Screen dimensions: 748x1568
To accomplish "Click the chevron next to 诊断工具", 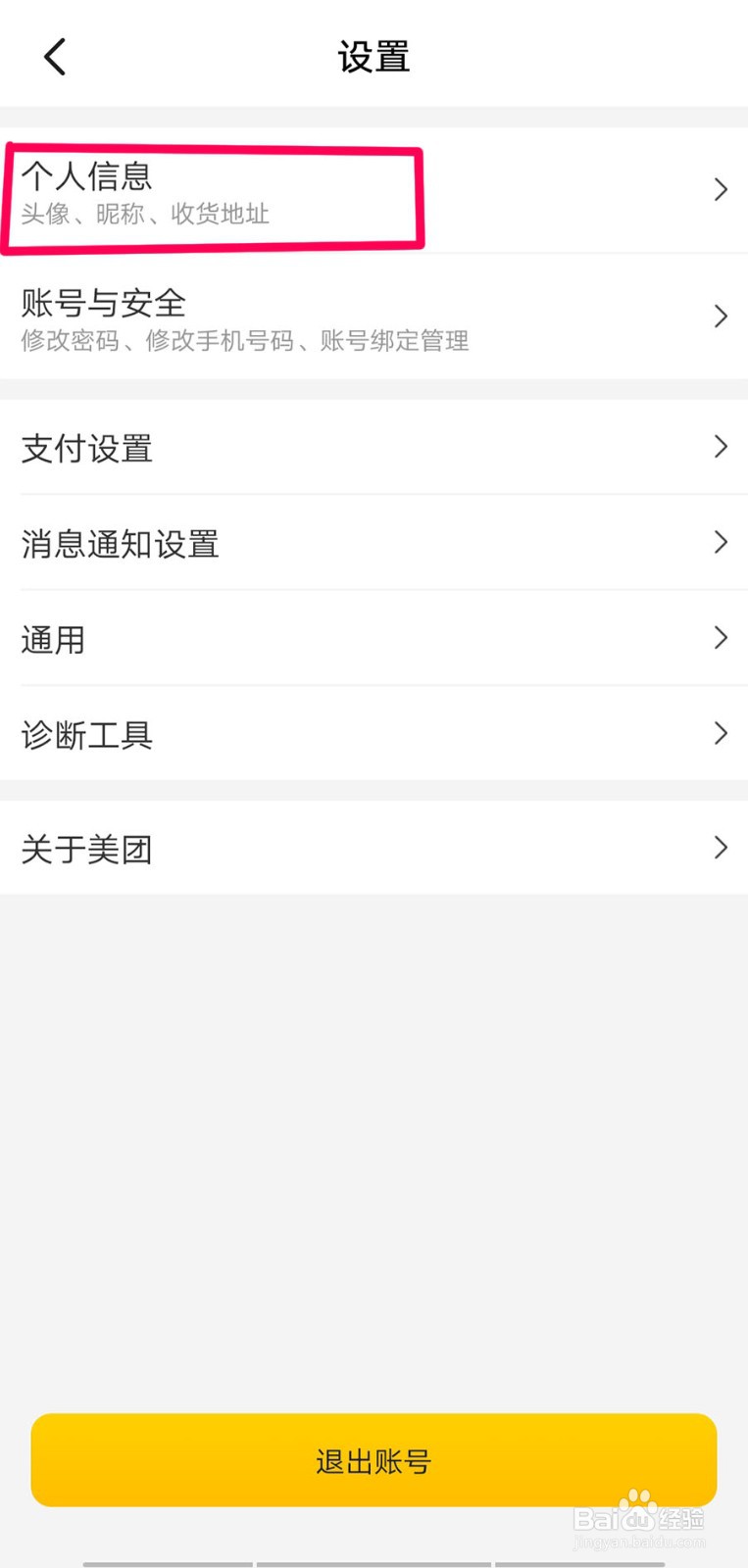I will [722, 733].
